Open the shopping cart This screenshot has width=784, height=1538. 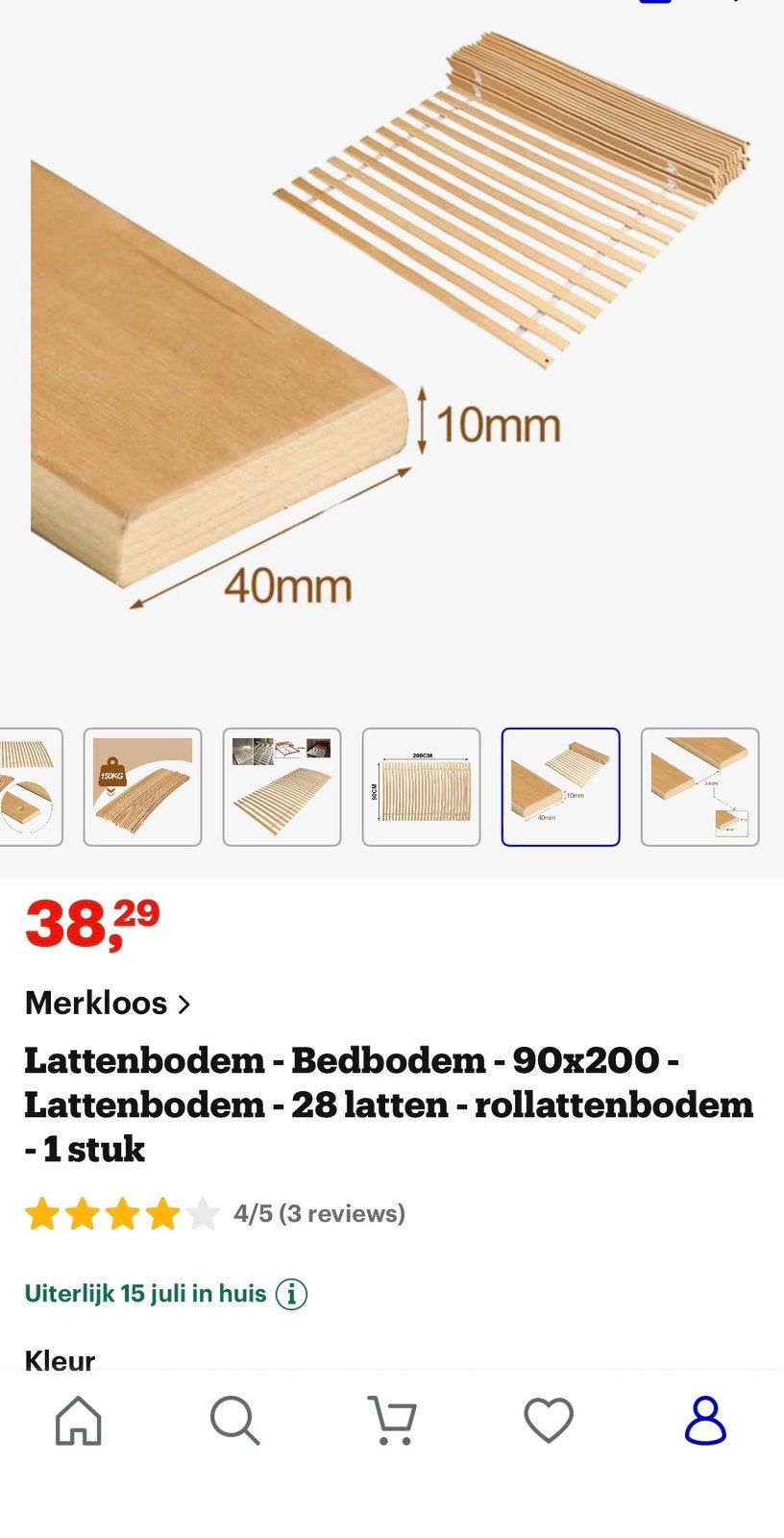pyautogui.click(x=392, y=1421)
